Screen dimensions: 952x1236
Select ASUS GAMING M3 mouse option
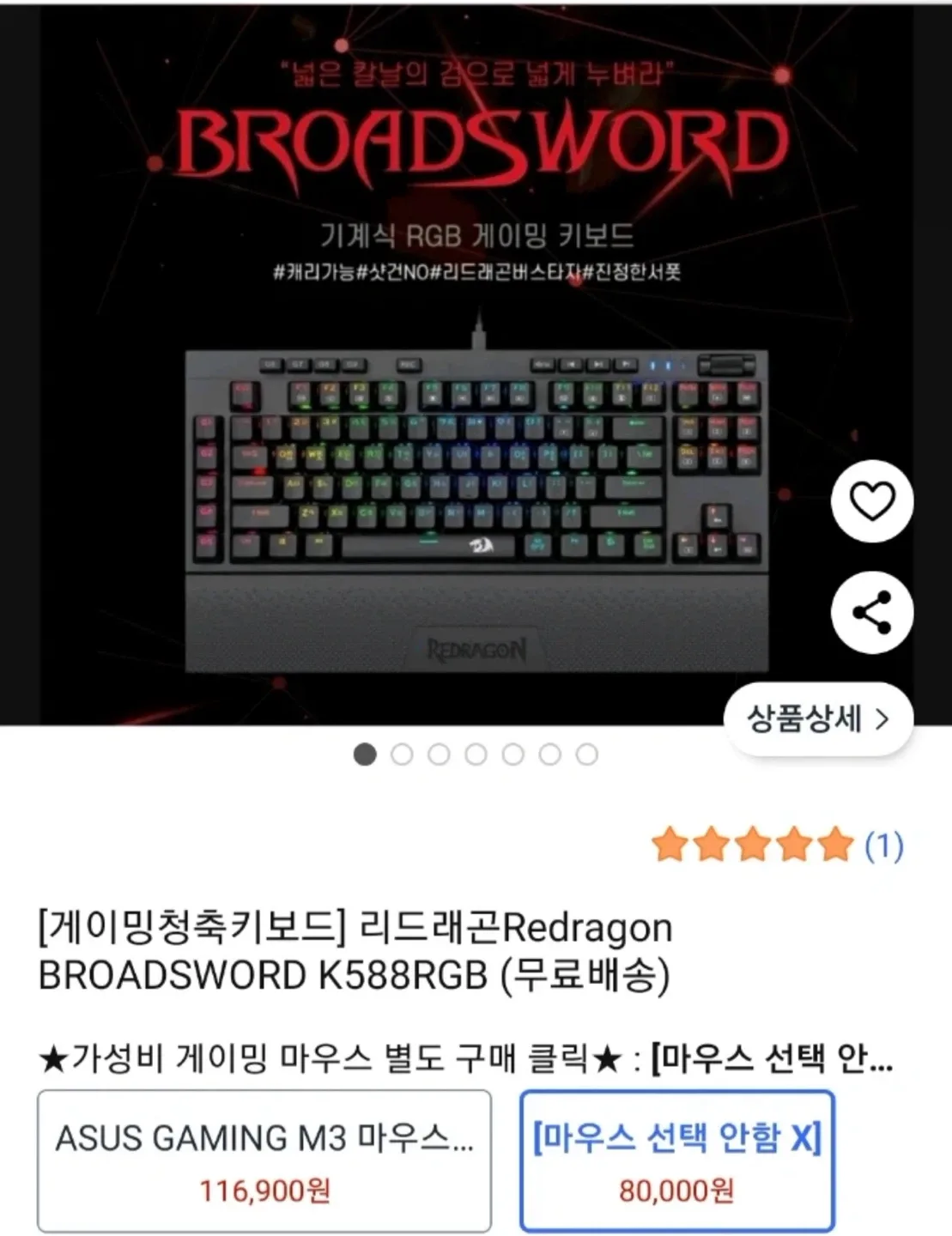pos(264,1160)
